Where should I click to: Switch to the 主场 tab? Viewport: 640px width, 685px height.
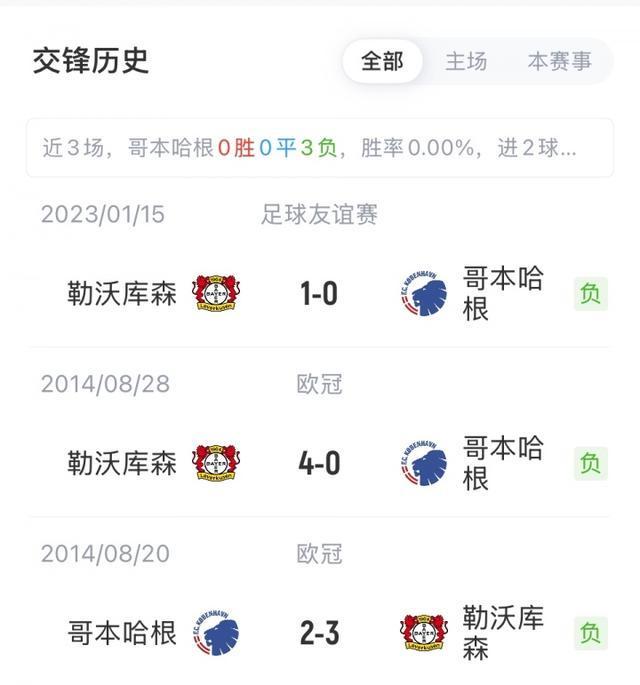coord(466,61)
